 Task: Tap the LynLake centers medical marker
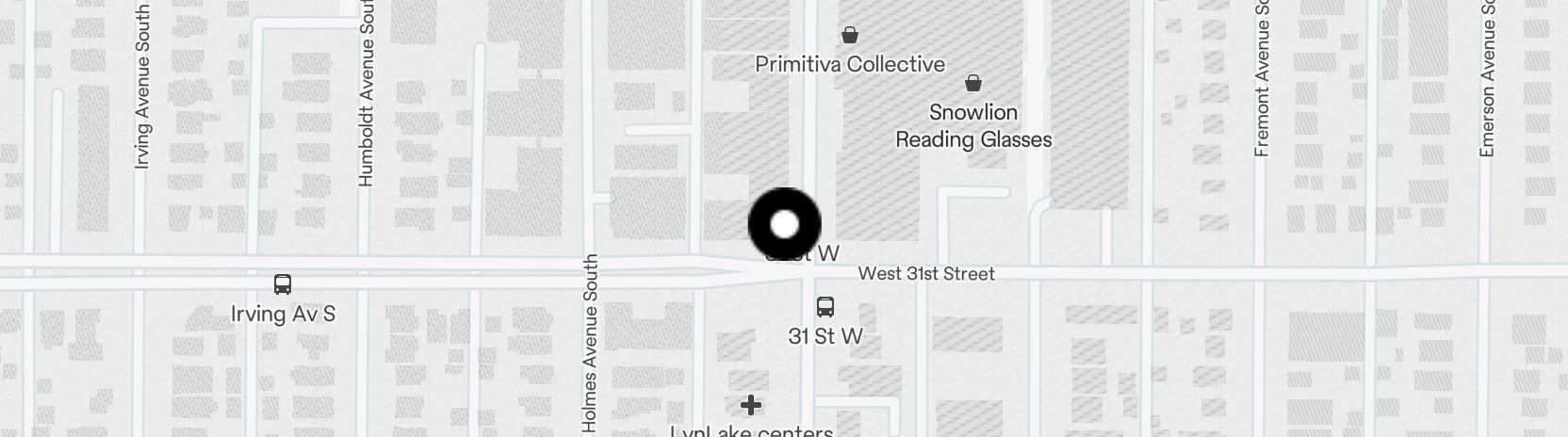point(751,406)
